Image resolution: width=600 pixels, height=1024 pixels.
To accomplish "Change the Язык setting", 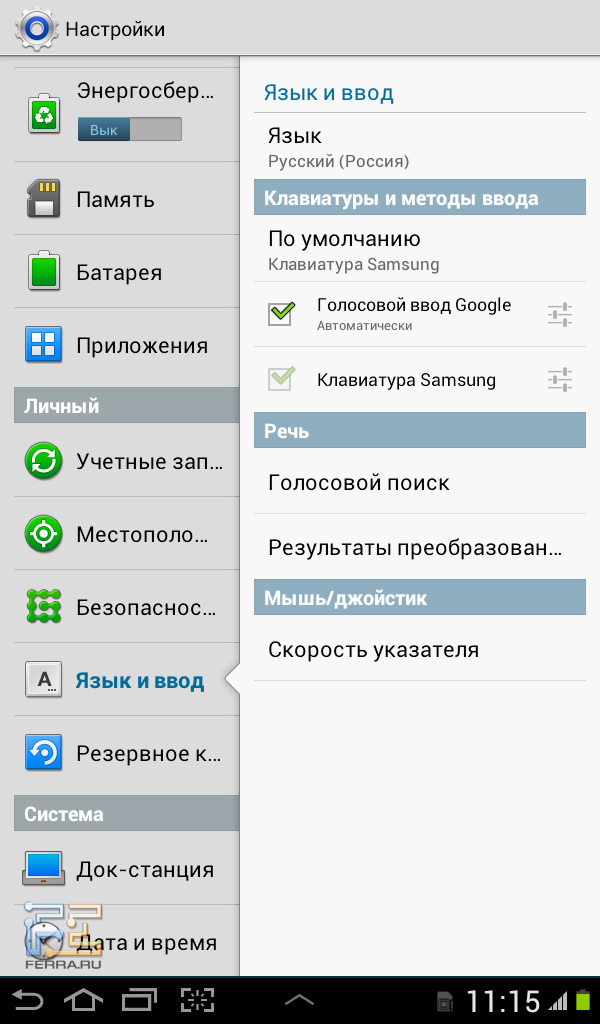I will [419, 146].
